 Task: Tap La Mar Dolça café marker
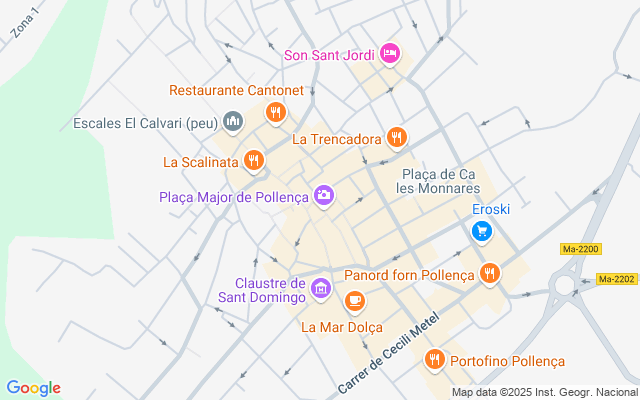(x=354, y=300)
